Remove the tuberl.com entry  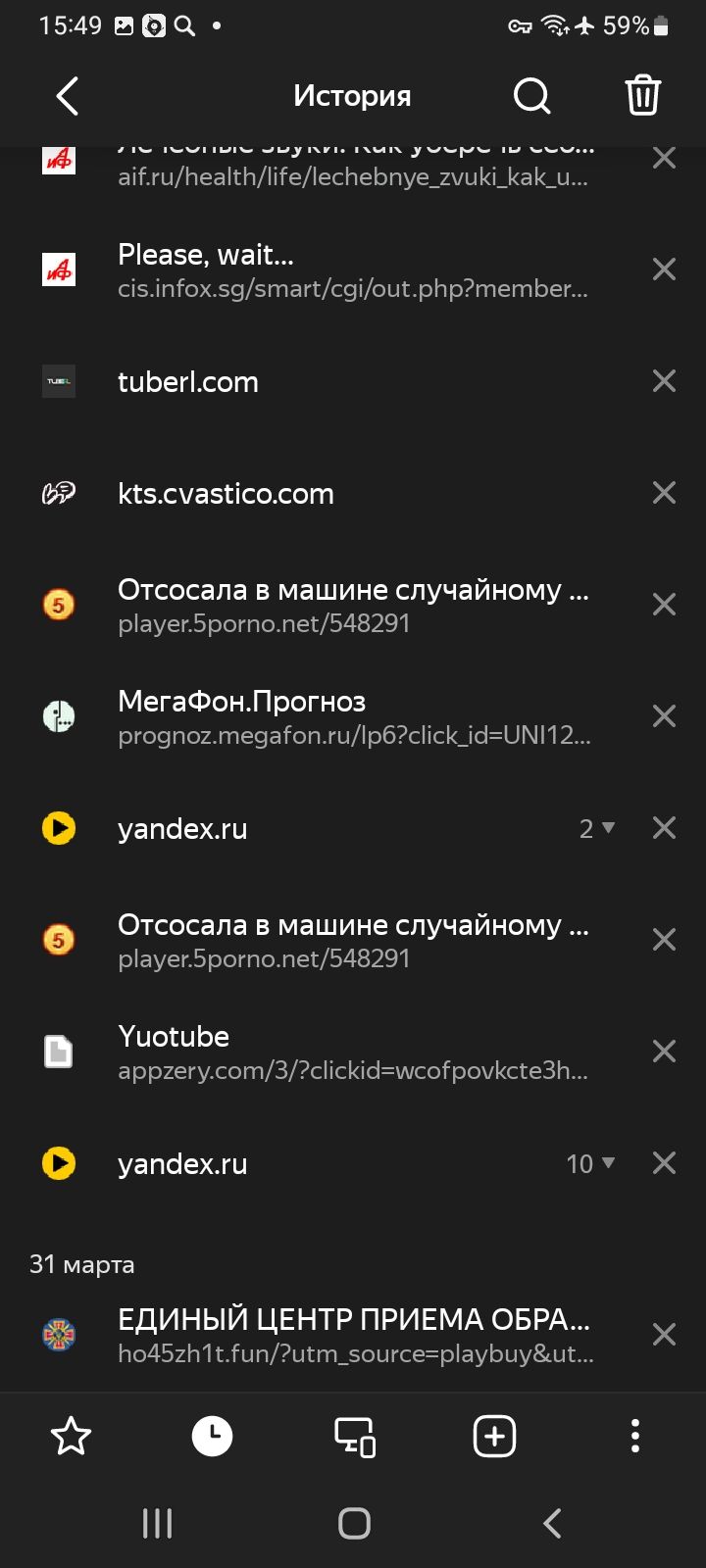[664, 381]
